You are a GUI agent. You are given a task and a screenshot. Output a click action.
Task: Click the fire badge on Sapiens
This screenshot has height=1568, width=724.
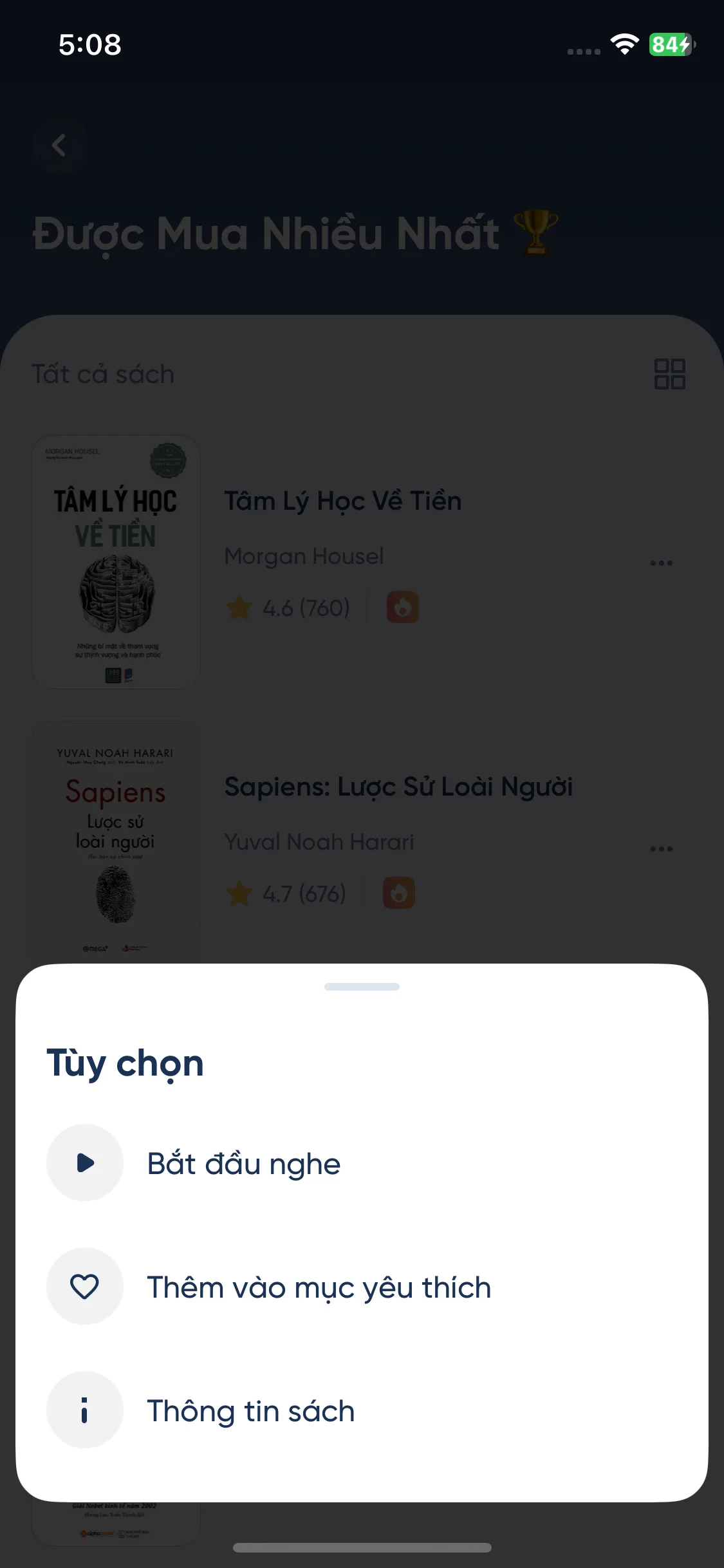click(399, 893)
